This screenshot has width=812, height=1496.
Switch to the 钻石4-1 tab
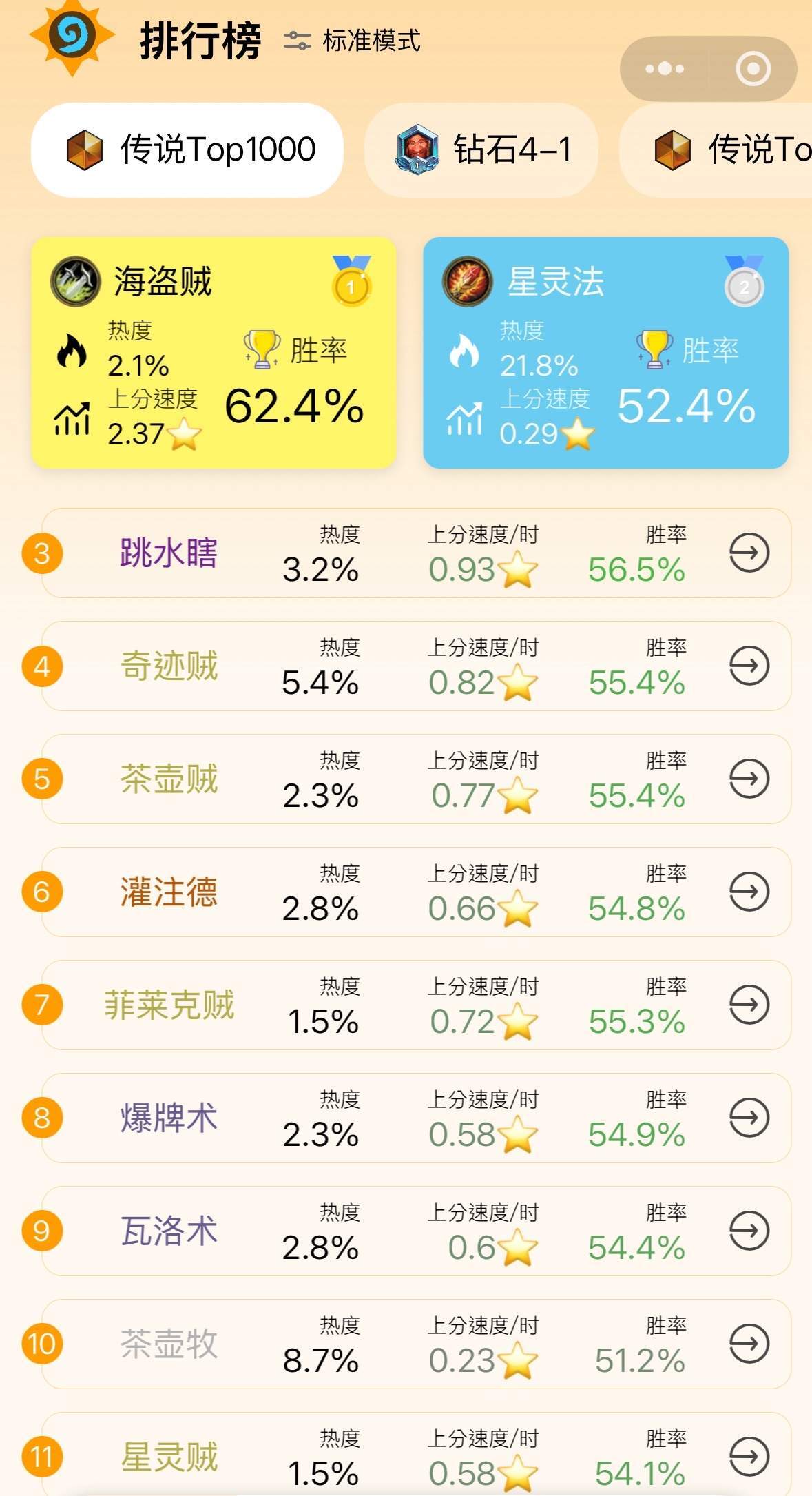tap(481, 150)
